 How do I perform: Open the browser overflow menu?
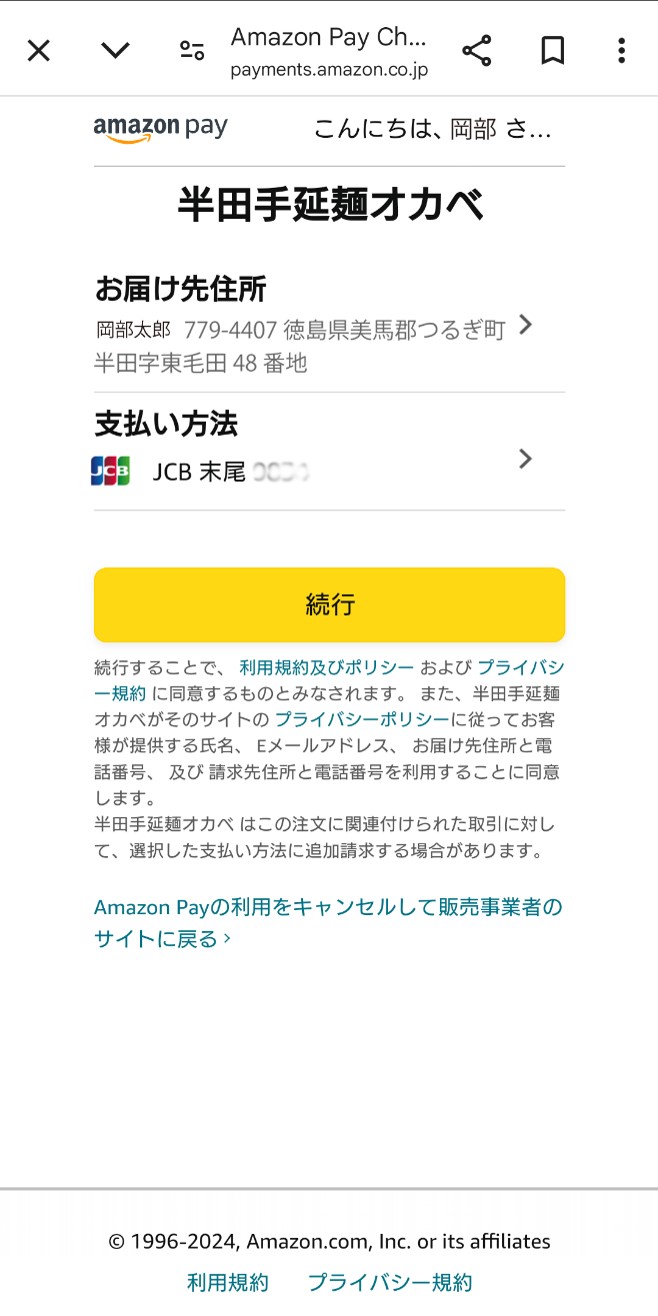click(x=621, y=51)
